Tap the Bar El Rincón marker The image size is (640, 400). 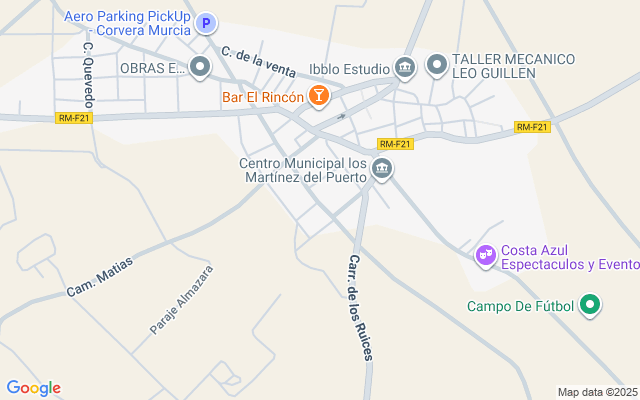coord(318,96)
